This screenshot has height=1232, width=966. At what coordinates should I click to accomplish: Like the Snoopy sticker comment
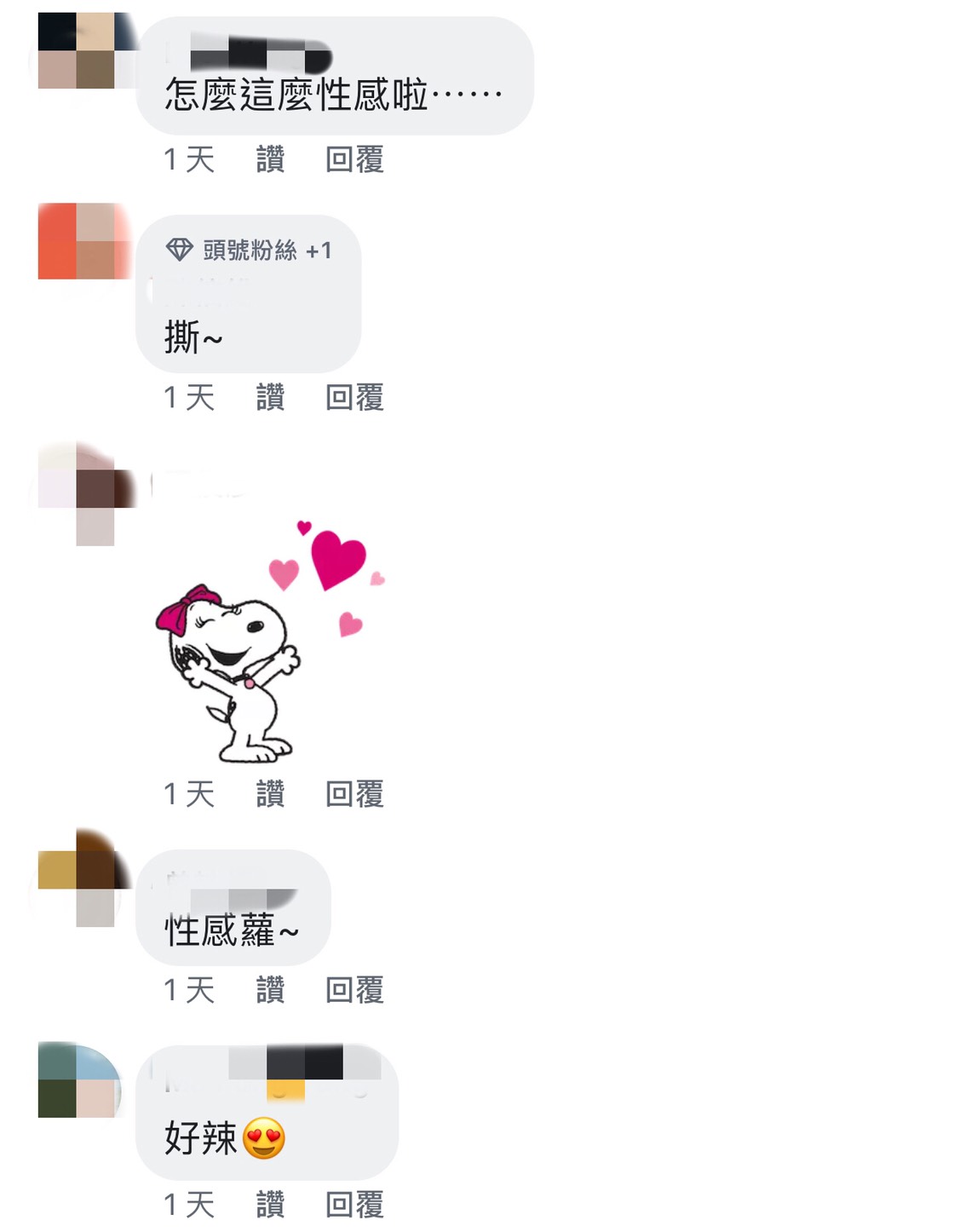click(x=270, y=794)
